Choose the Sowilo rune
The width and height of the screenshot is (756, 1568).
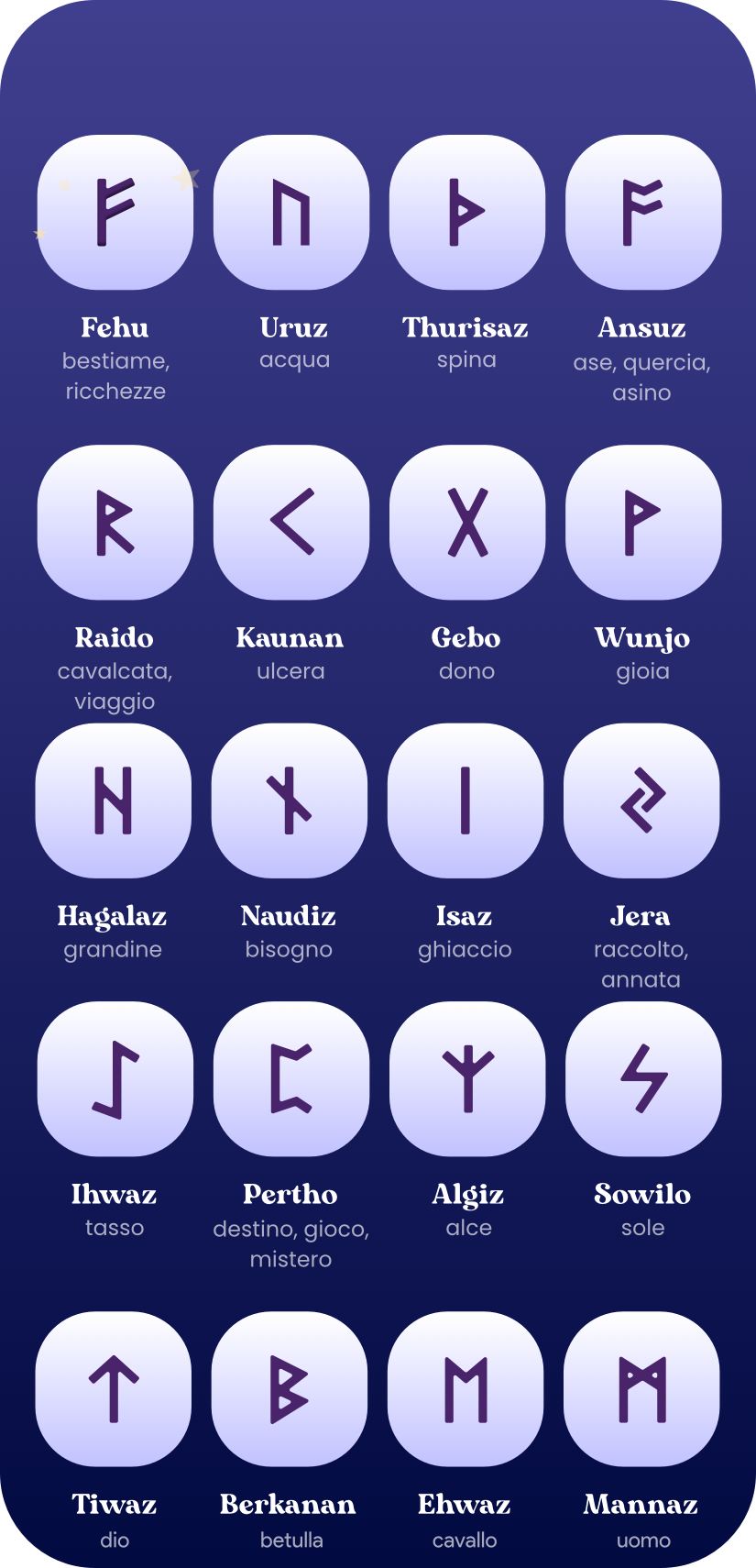(643, 1079)
